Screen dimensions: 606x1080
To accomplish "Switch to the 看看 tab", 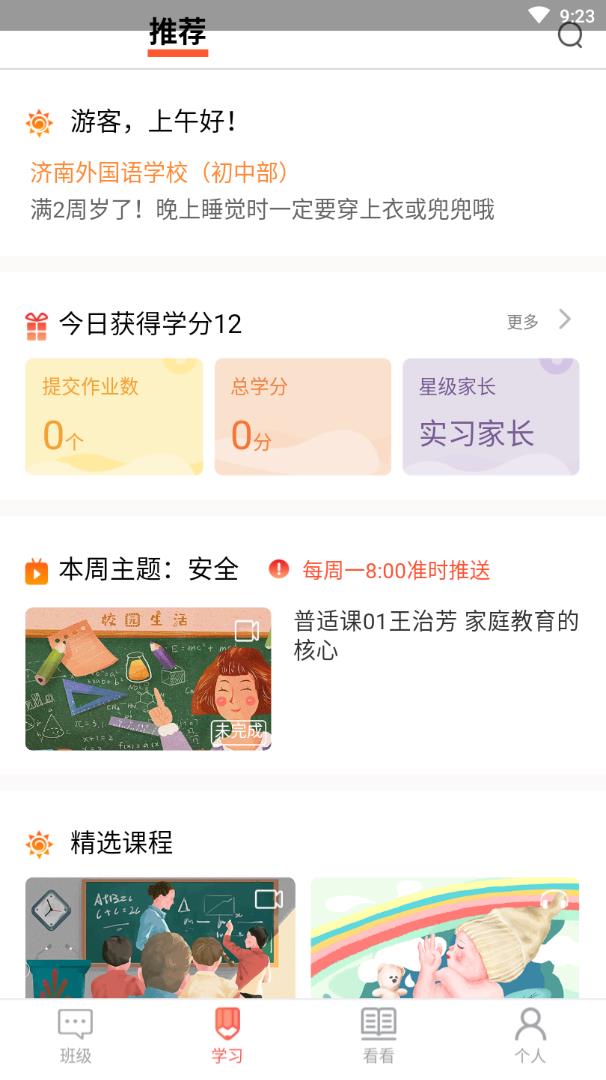I will click(378, 1036).
